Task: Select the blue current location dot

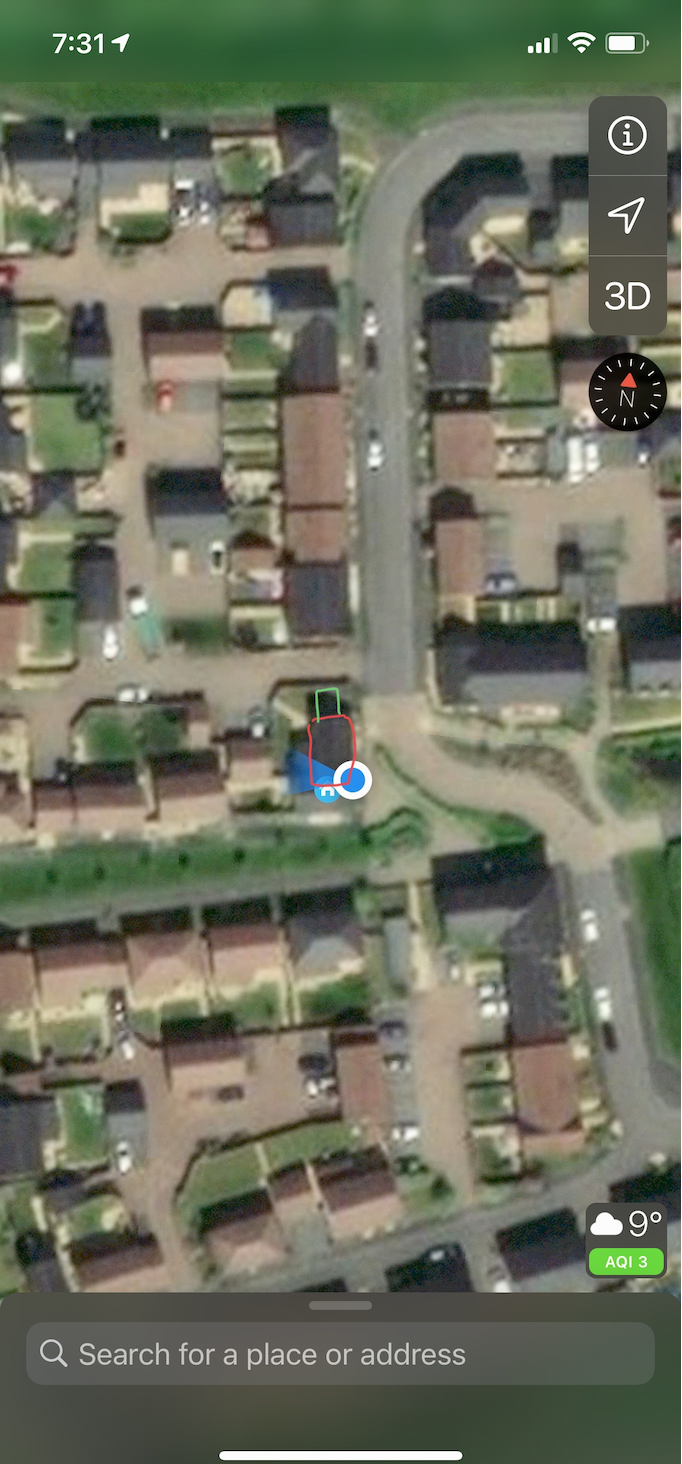Action: (x=352, y=781)
